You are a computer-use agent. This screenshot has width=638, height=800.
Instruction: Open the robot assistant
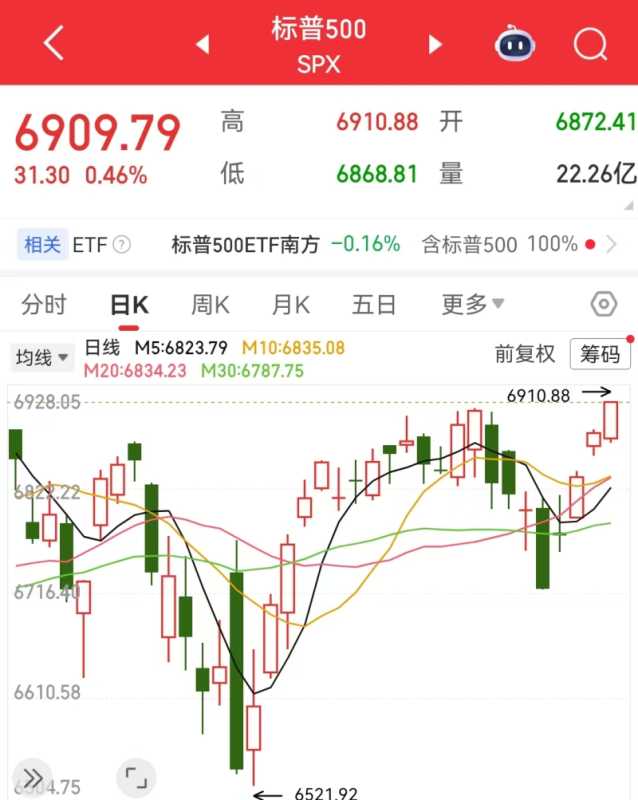(x=516, y=44)
